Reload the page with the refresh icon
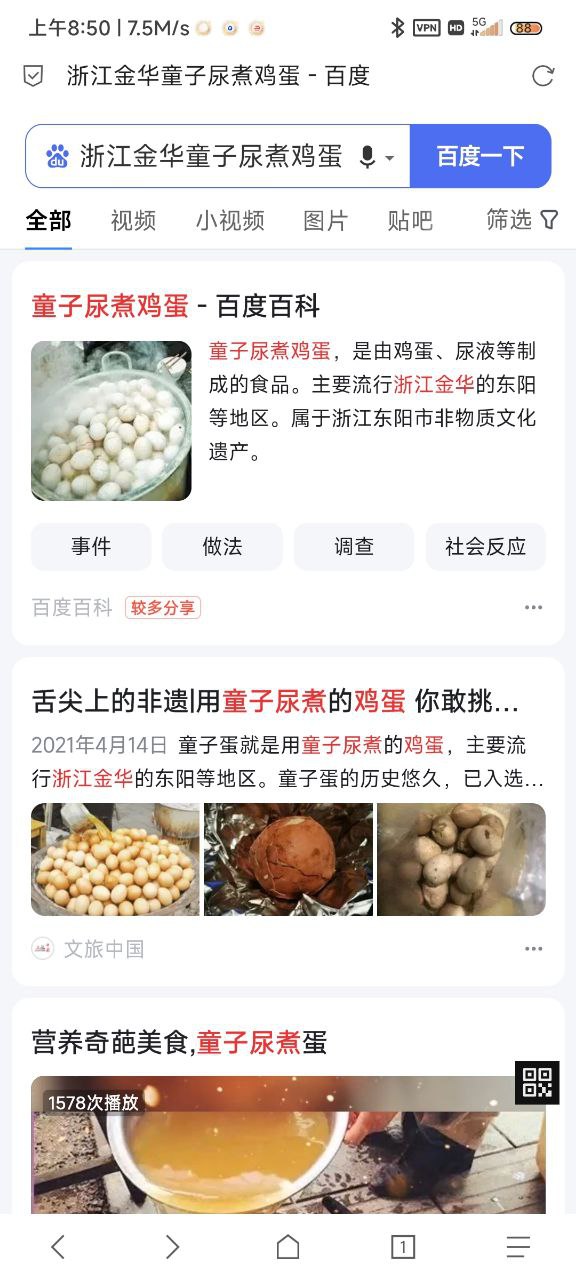Screen dimensions: 576x1280 point(542,76)
